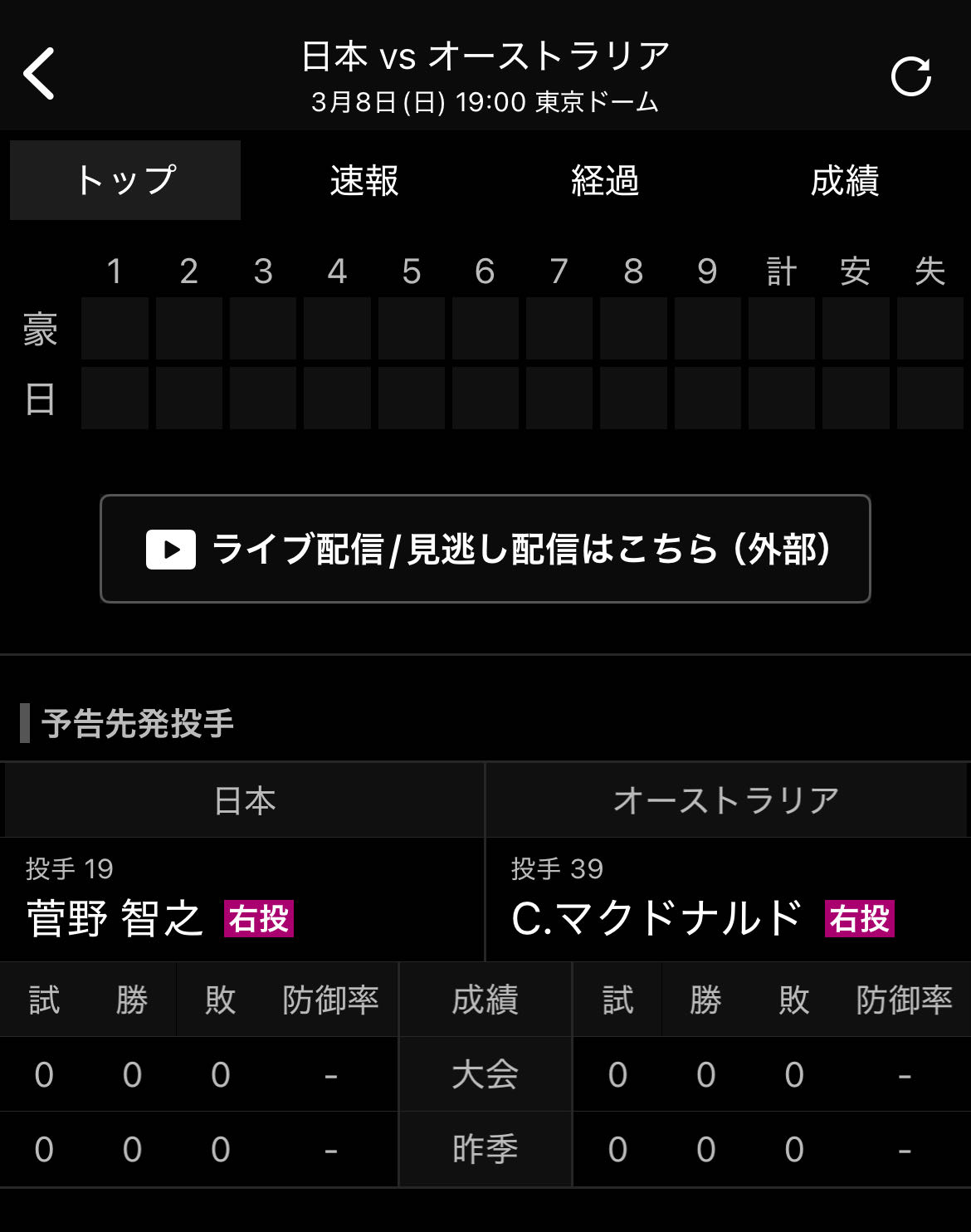Open the 経過 tab
971x1232 pixels.
pyautogui.click(x=605, y=180)
